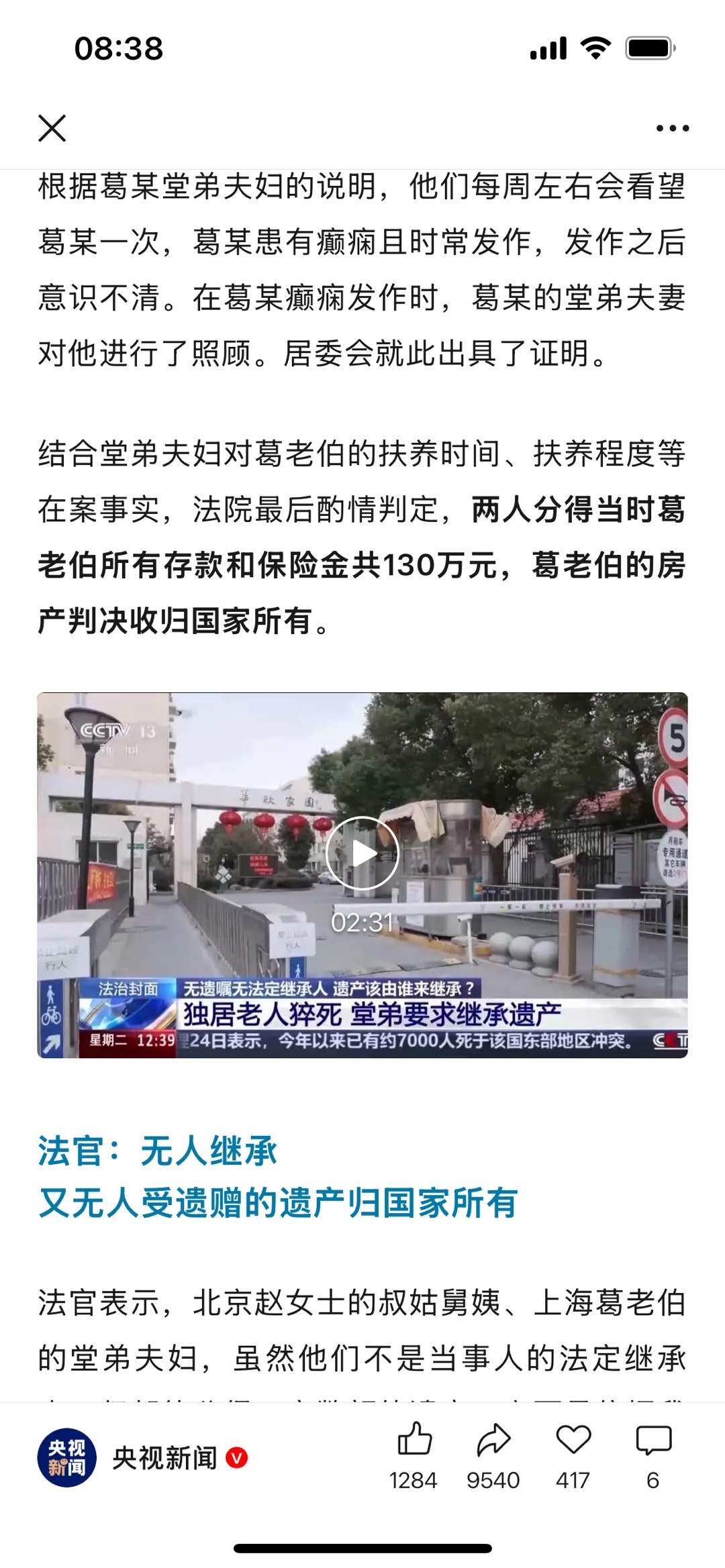
Task: Play the CCTV news video
Action: 362,853
